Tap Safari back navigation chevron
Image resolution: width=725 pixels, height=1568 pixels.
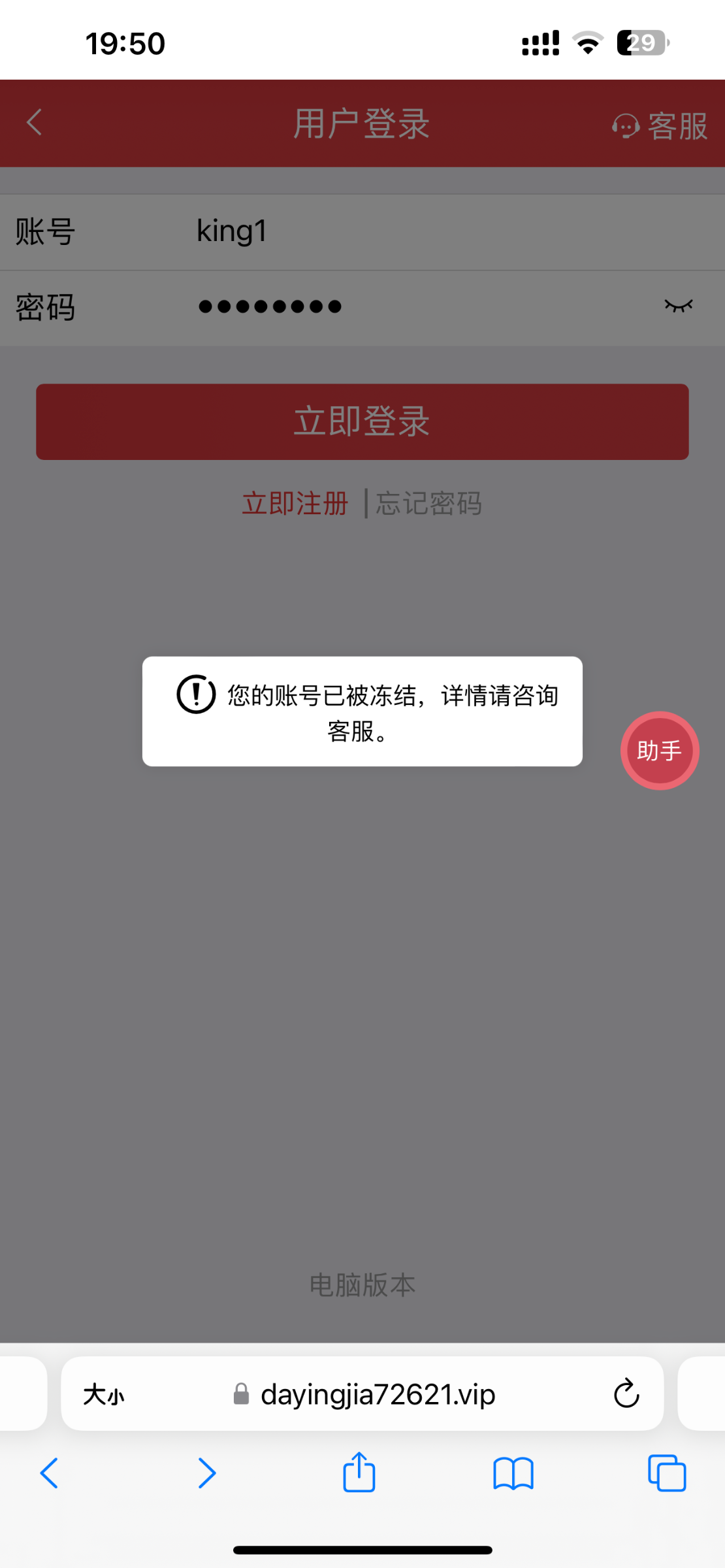50,1473
